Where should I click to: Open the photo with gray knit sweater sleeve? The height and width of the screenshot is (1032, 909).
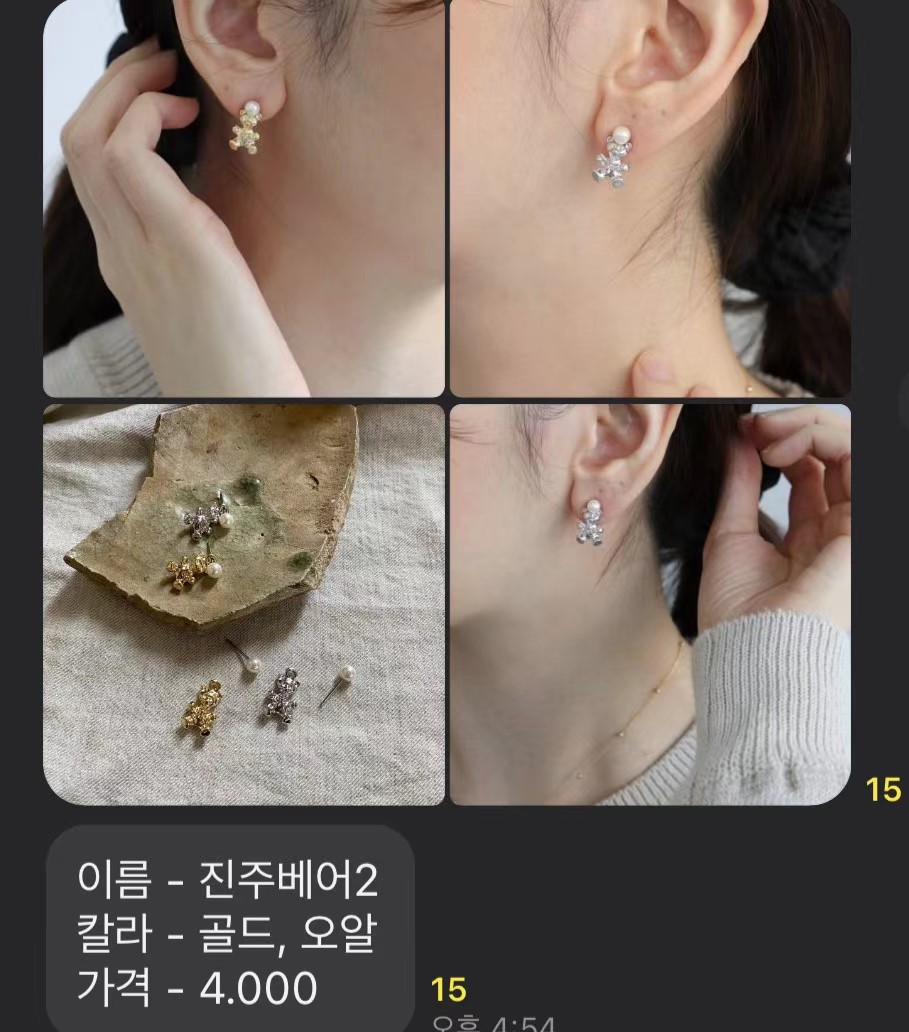[x=650, y=604]
